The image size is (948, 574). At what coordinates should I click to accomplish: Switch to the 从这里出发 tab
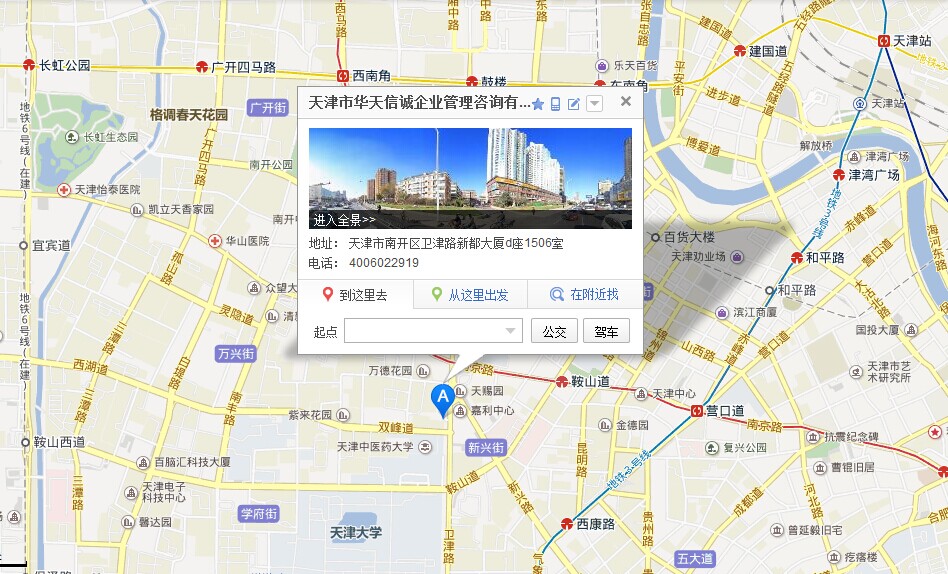pyautogui.click(x=470, y=295)
